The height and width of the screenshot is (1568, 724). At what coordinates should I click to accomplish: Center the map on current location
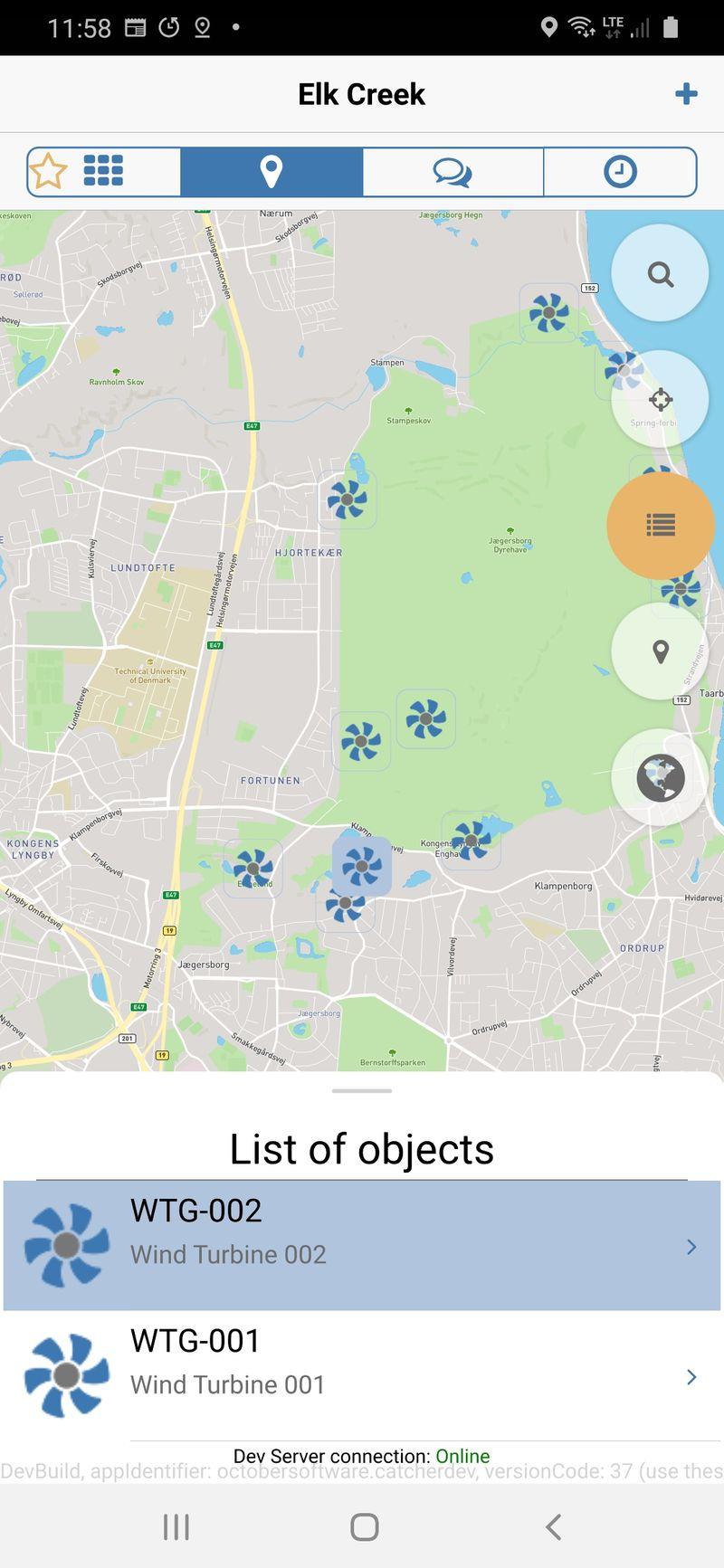[660, 399]
